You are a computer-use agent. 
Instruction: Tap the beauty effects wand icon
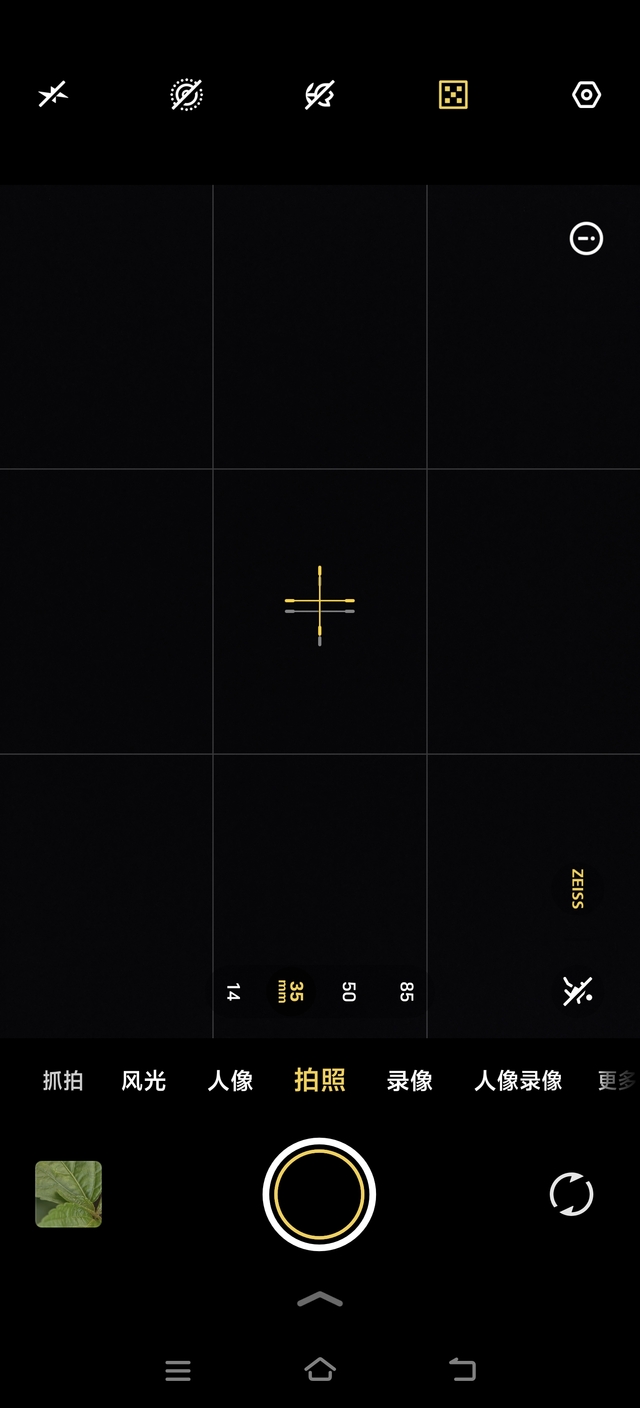[x=577, y=992]
